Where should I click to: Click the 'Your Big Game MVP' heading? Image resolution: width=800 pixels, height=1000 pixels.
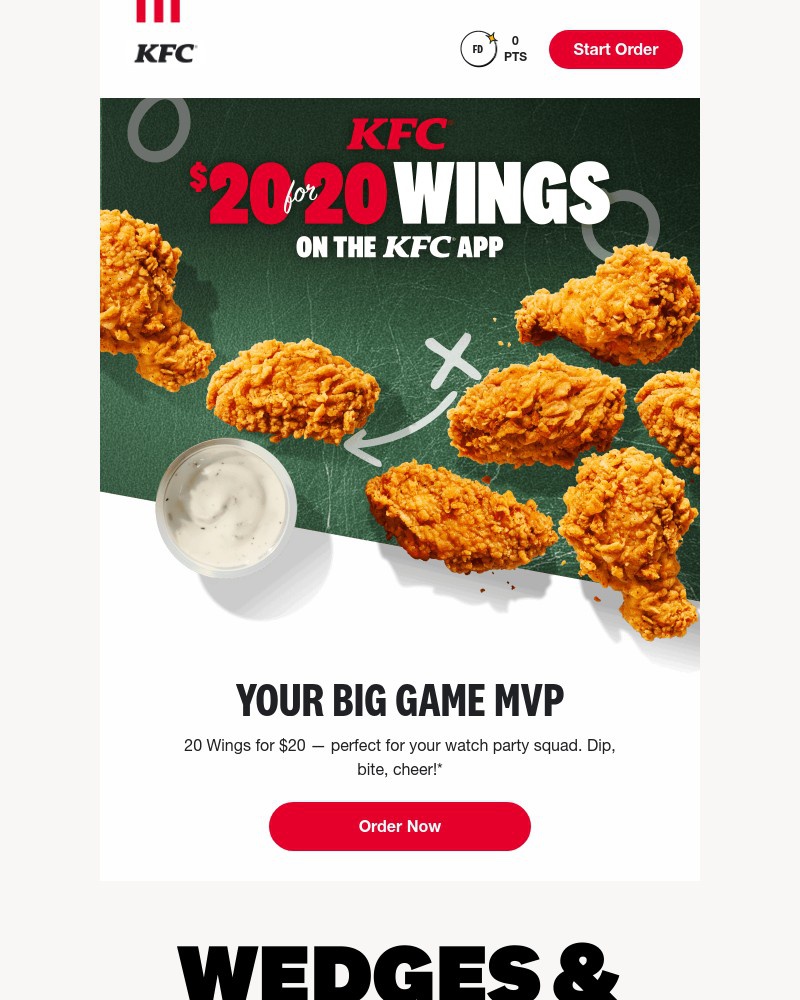pyautogui.click(x=400, y=700)
